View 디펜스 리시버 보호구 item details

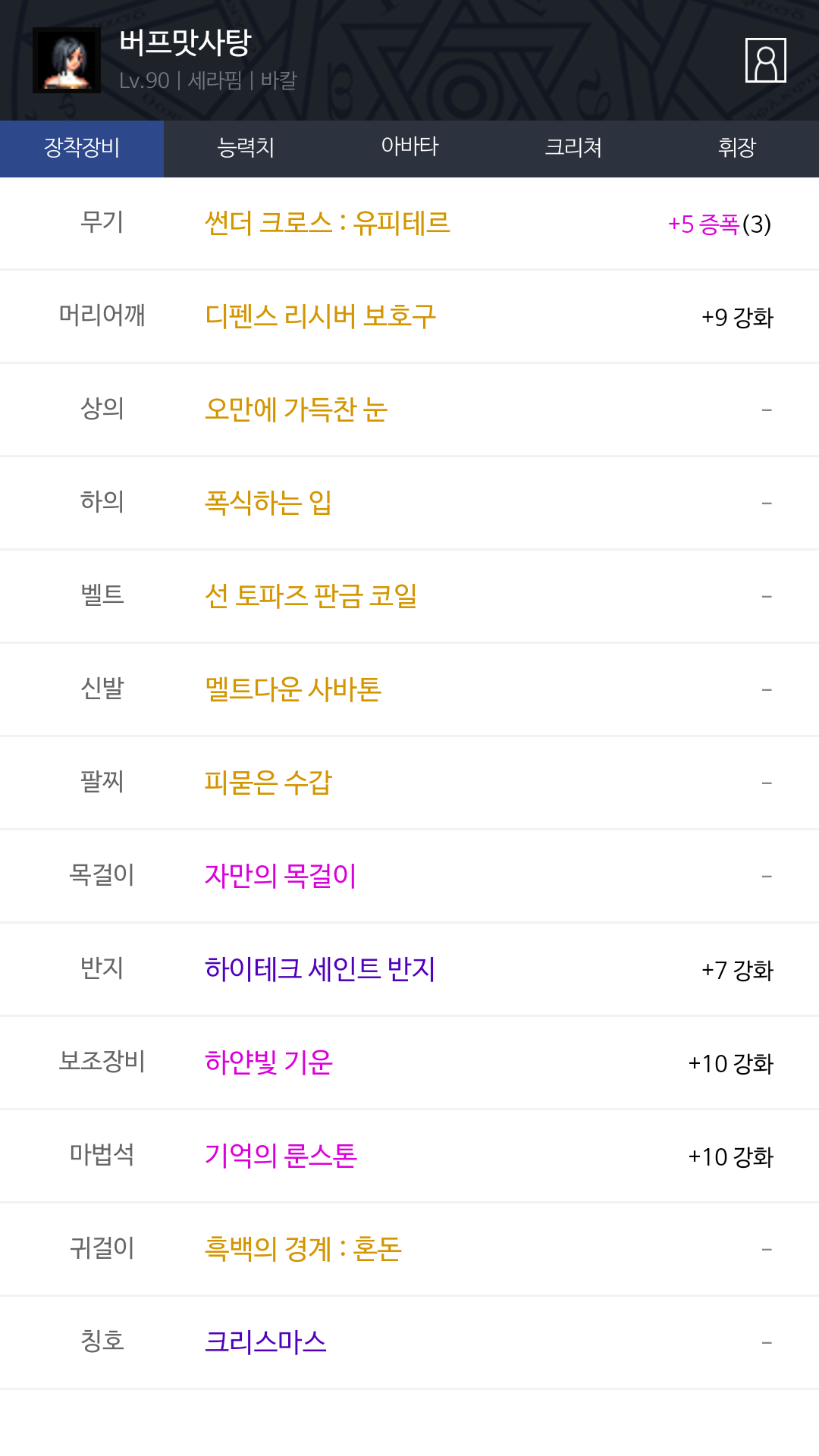coord(409,316)
